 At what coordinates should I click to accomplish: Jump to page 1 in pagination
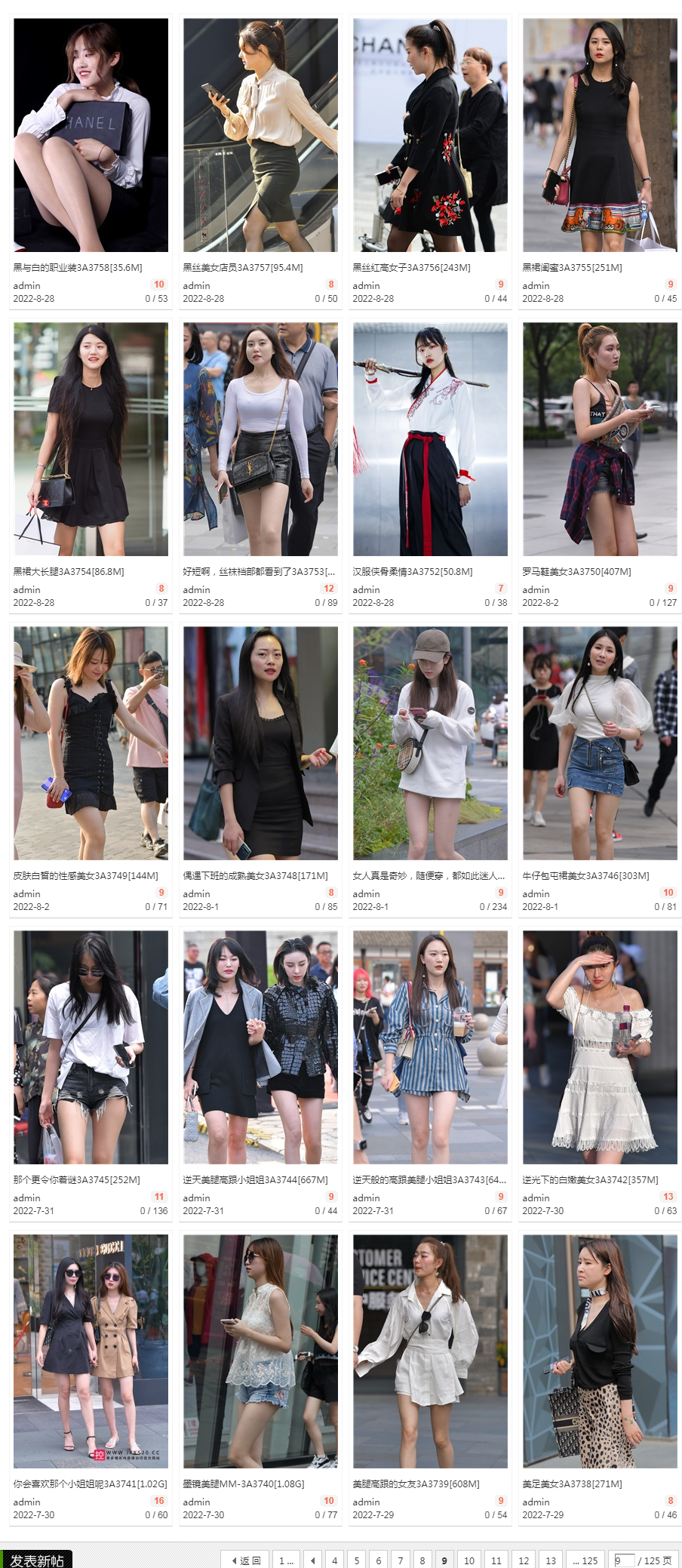[x=286, y=1560]
